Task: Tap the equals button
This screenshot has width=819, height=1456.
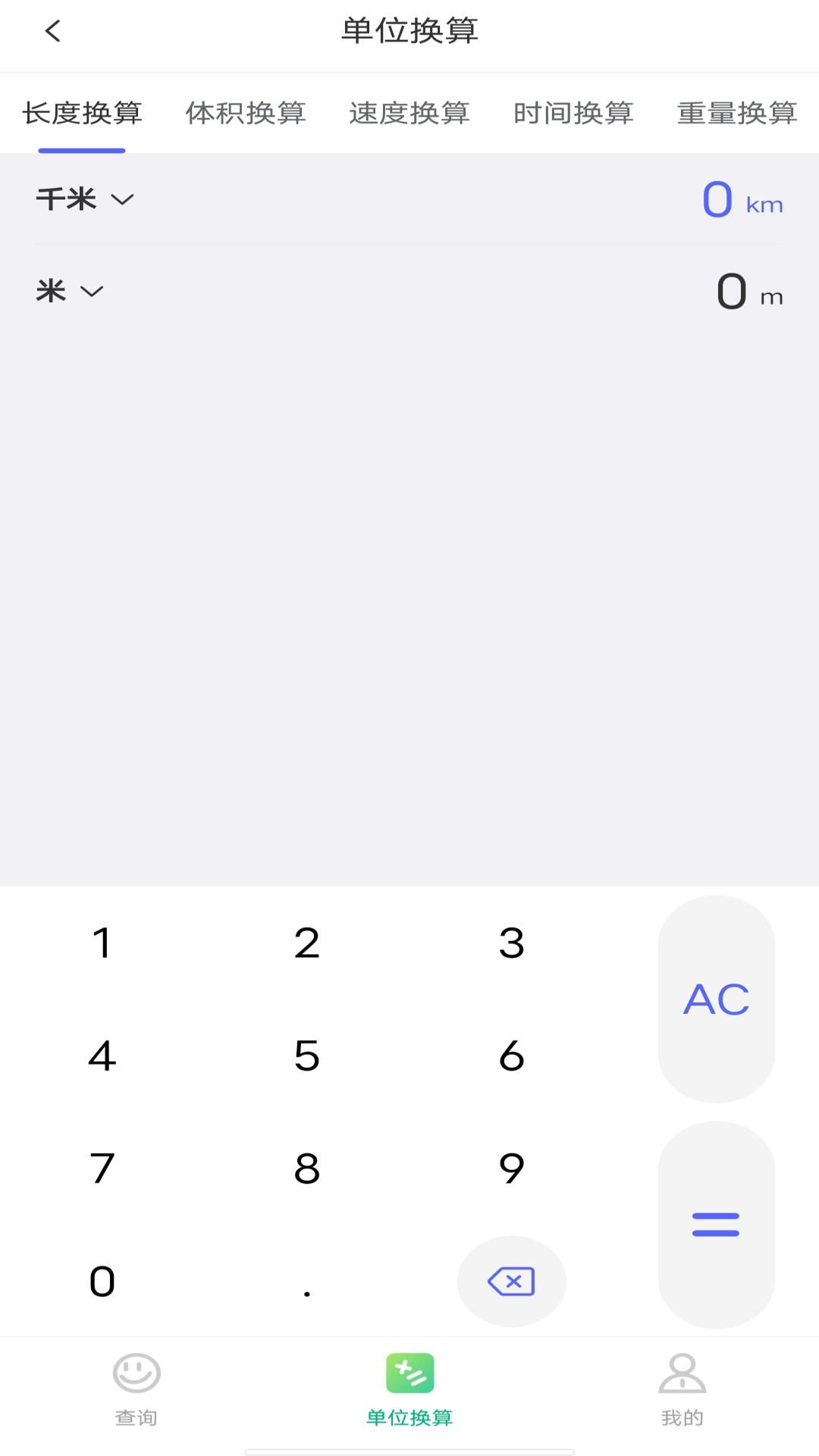Action: (x=716, y=1224)
